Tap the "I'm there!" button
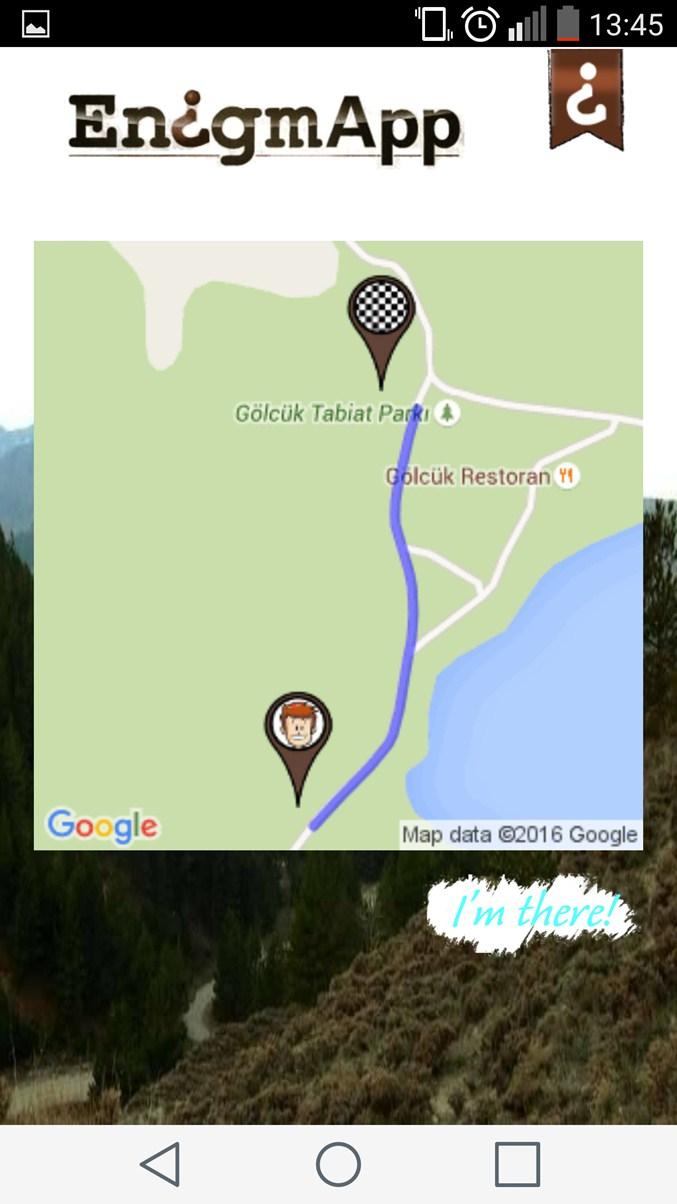Image resolution: width=677 pixels, height=1204 pixels. (531, 912)
